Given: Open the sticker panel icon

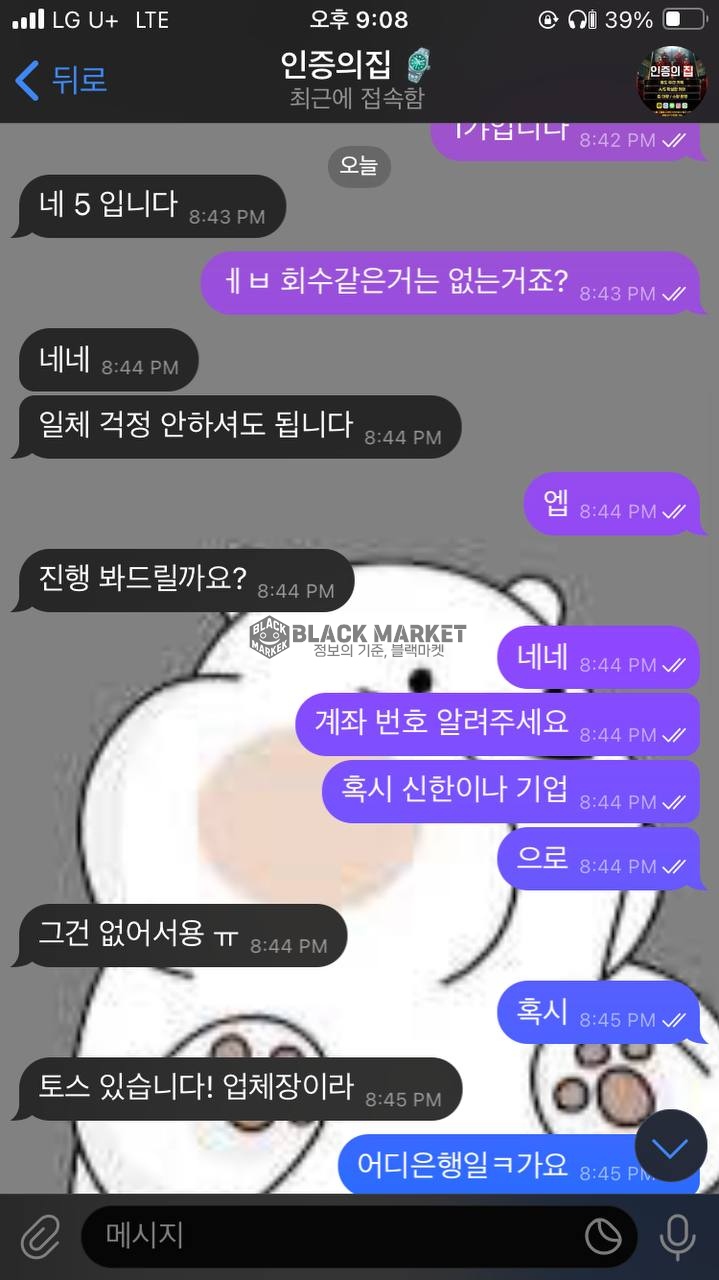Looking at the screenshot, I should point(602,1237).
